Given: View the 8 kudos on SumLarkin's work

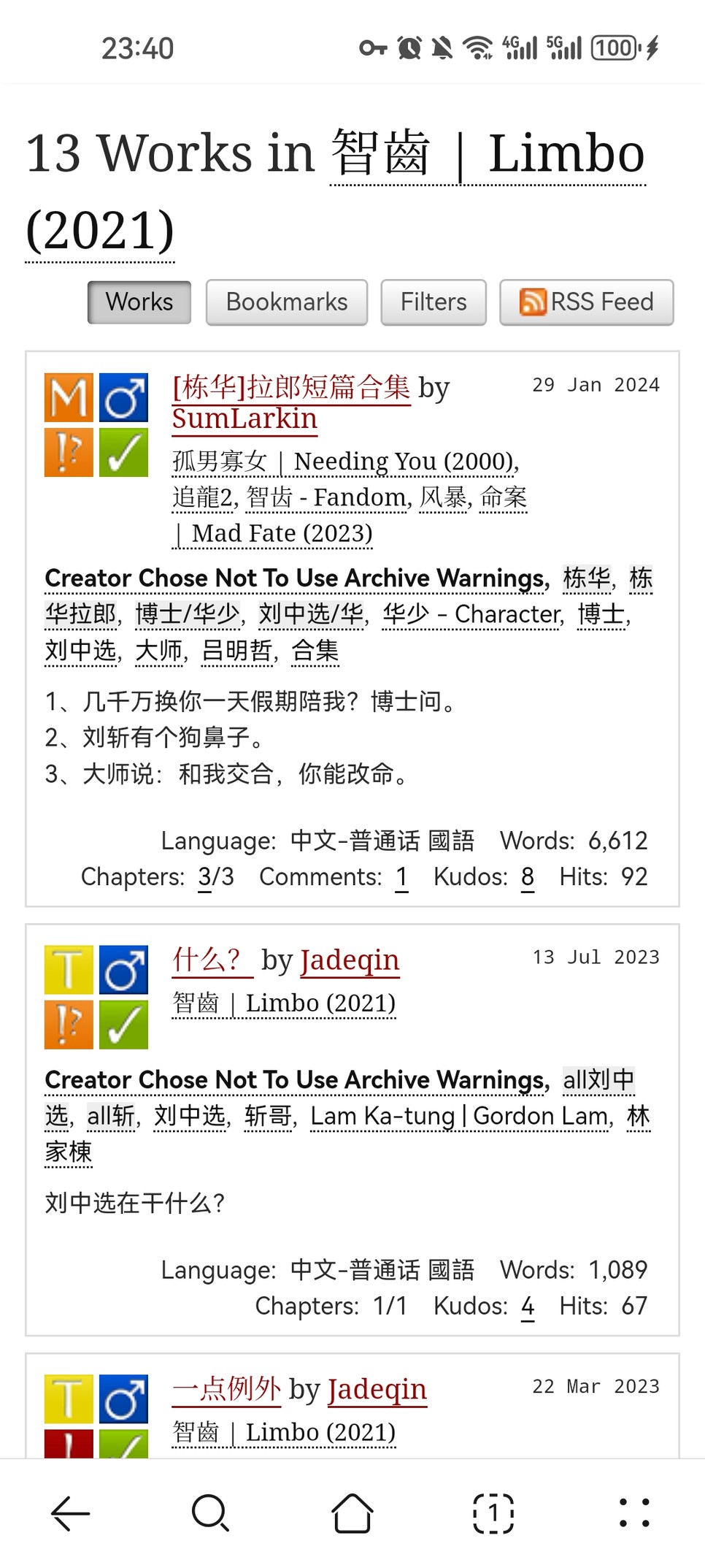Looking at the screenshot, I should point(528,876).
